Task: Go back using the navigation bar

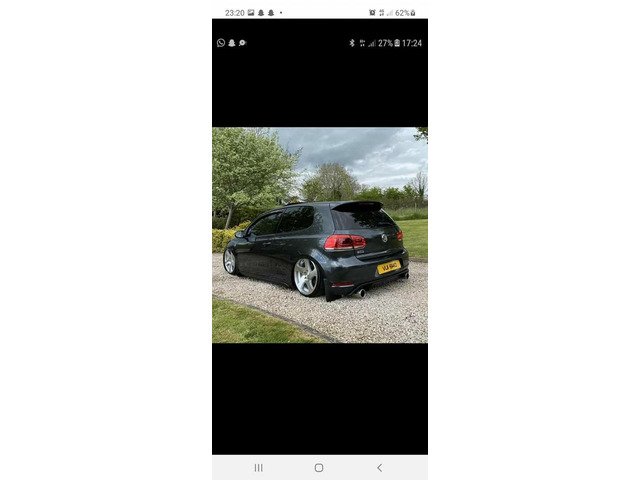Action: click(x=379, y=467)
